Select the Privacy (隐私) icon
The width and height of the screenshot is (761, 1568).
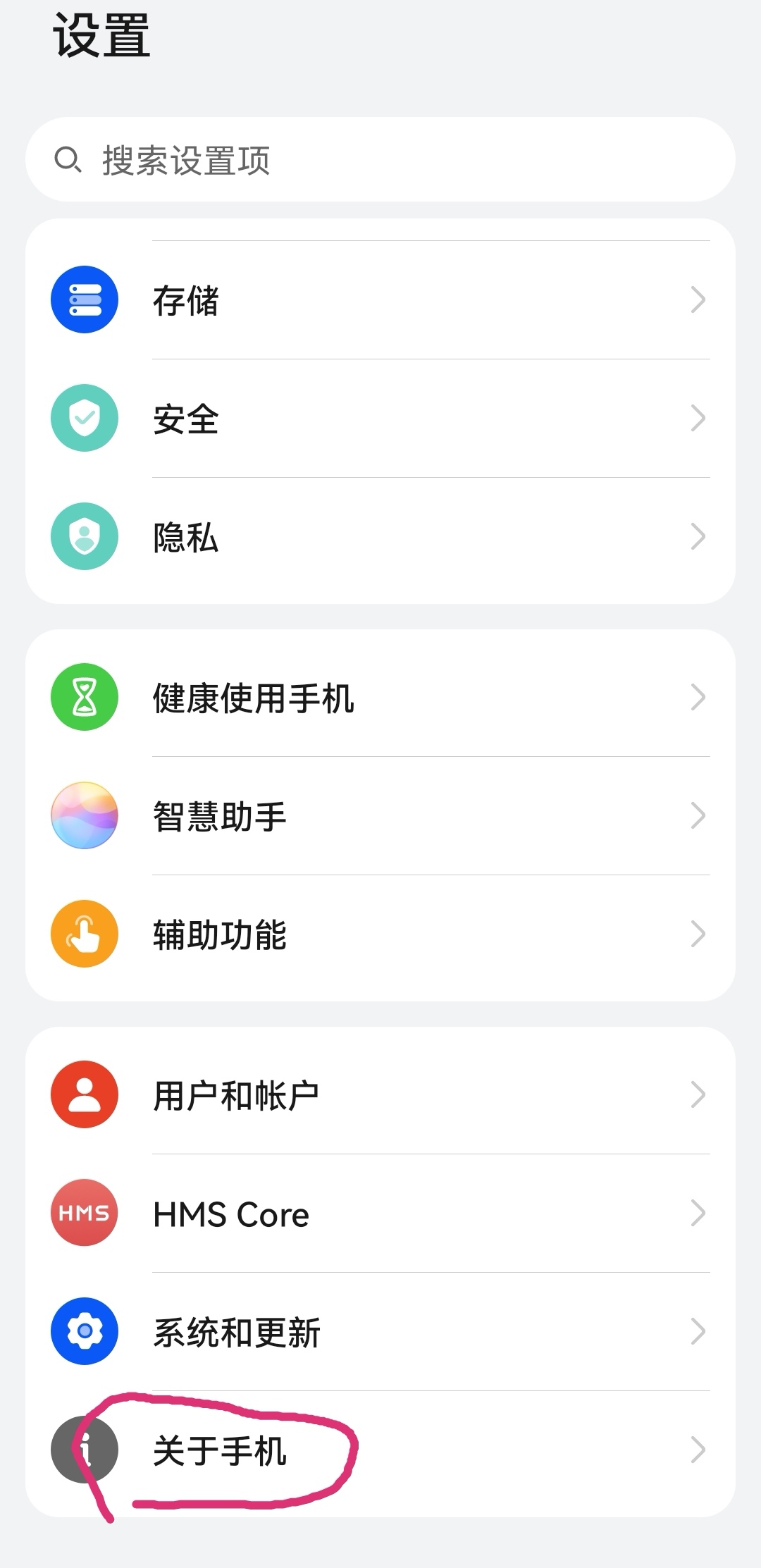[x=84, y=536]
